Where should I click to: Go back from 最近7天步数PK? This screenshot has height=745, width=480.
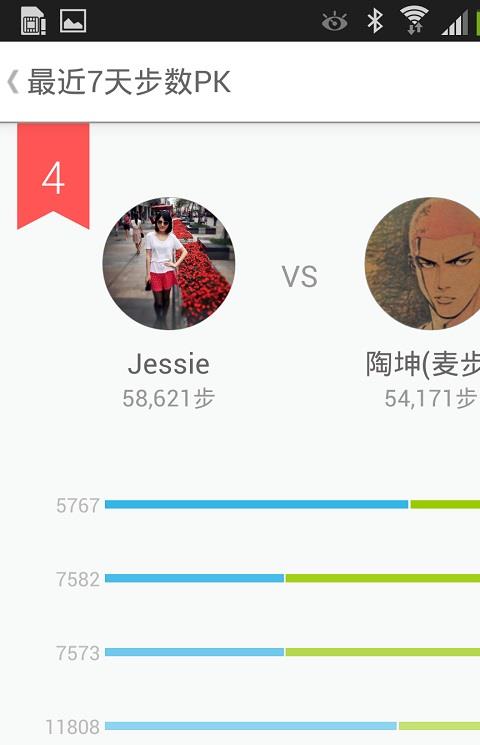click(13, 82)
